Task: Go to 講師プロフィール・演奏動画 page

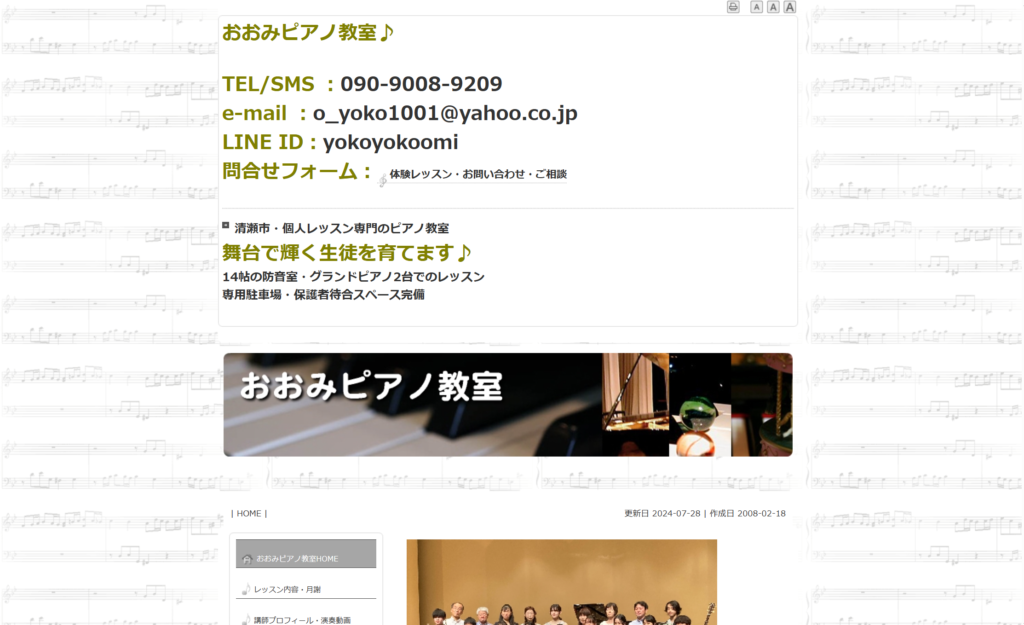Action: click(302, 620)
